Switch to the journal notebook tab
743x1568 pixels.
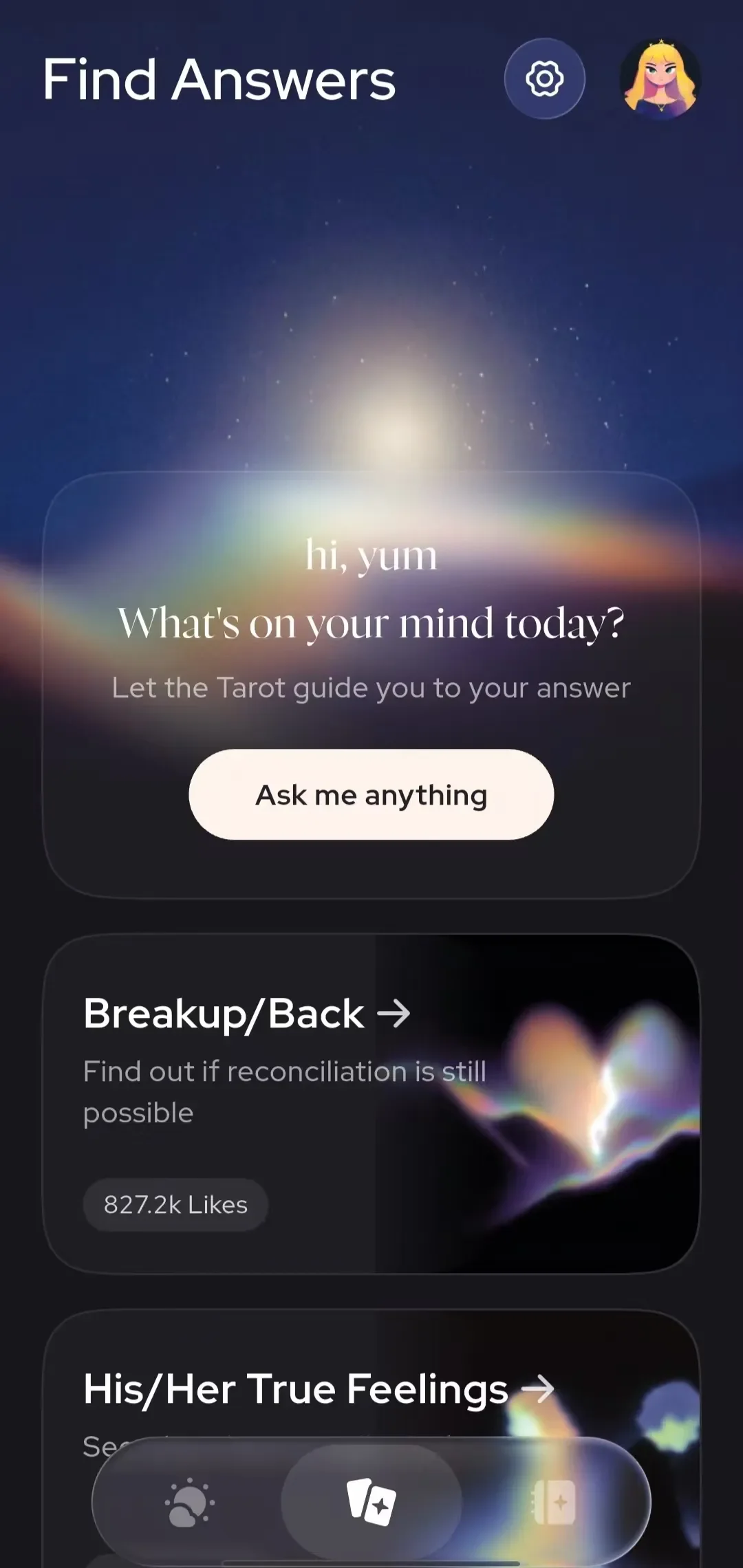point(554,1502)
